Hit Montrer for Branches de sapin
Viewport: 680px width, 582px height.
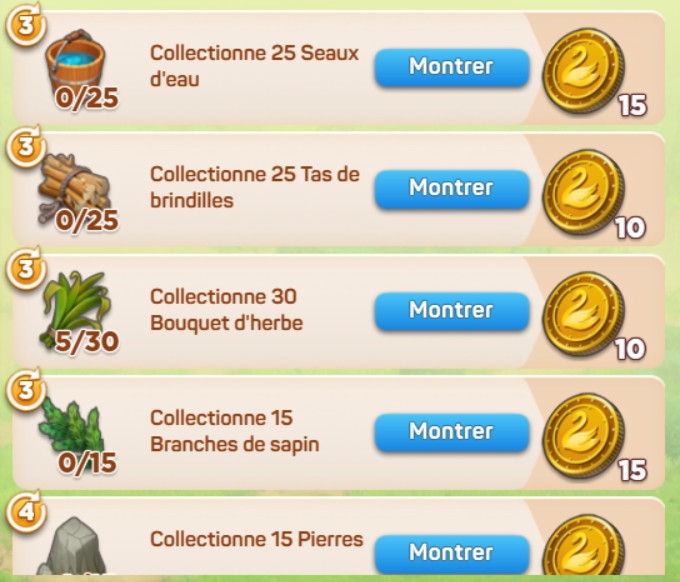[x=451, y=431]
